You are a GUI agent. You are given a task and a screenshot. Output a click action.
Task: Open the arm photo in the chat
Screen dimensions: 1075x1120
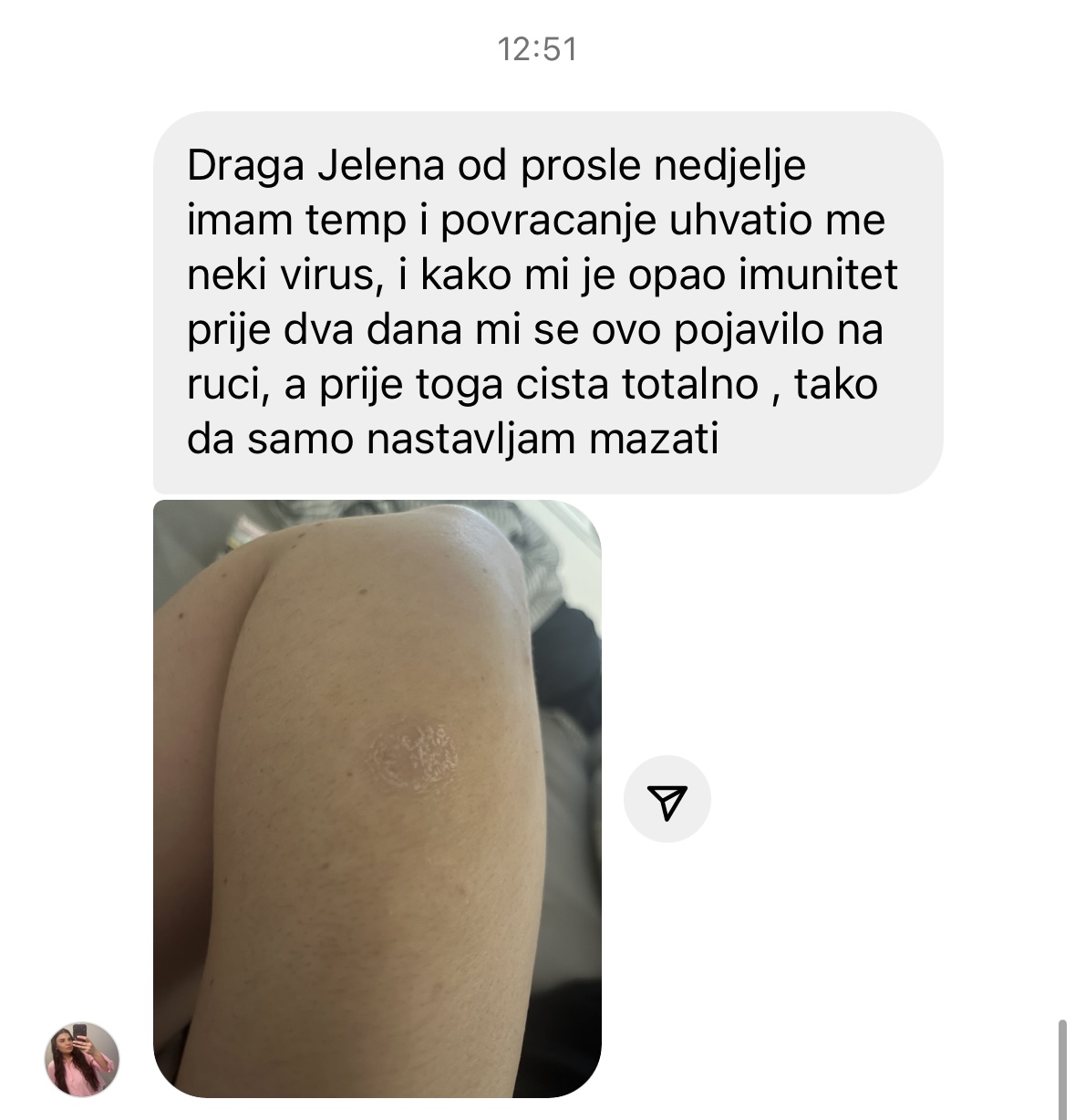coord(377,798)
